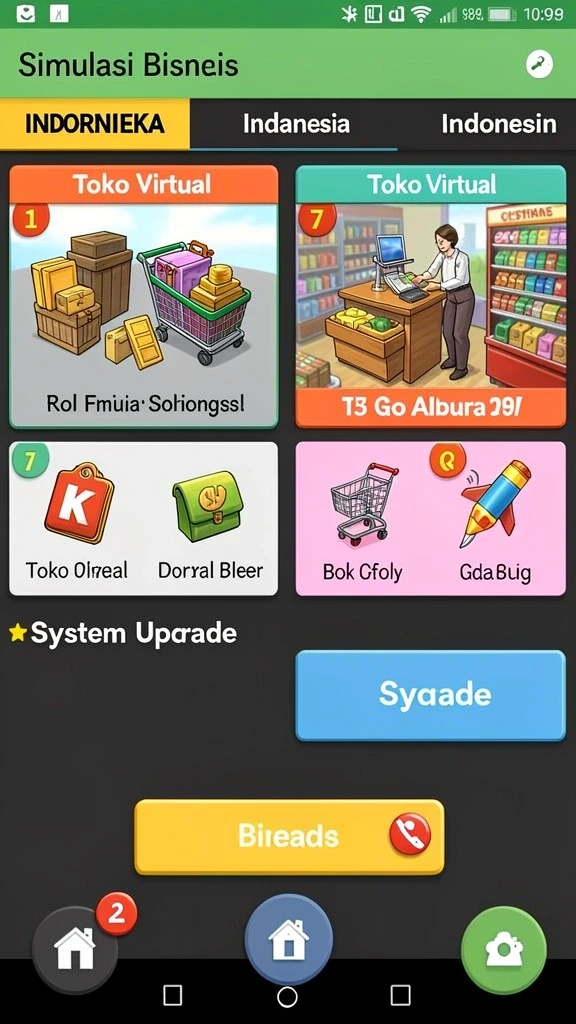576x1024 pixels.
Task: Tap the yellow Bireads button
Action: pyautogui.click(x=289, y=837)
